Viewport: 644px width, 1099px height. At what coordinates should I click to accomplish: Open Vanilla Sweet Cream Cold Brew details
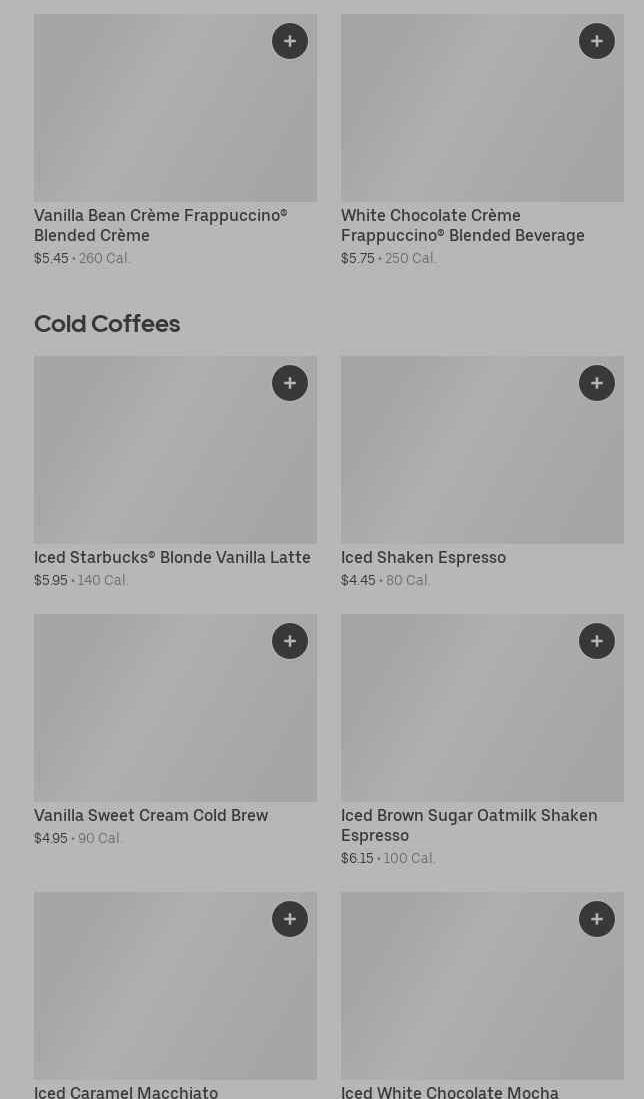(151, 815)
